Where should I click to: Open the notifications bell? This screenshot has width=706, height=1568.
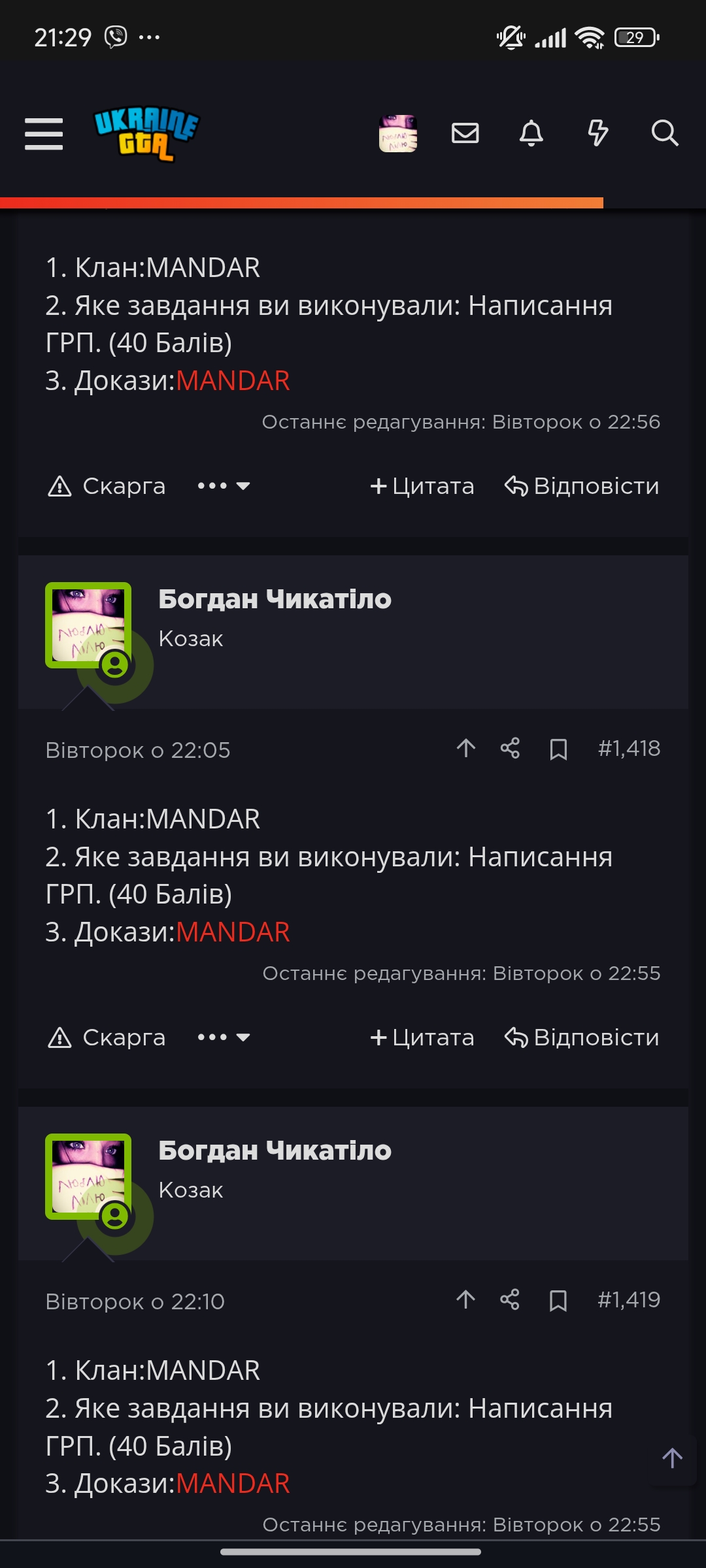pyautogui.click(x=531, y=133)
